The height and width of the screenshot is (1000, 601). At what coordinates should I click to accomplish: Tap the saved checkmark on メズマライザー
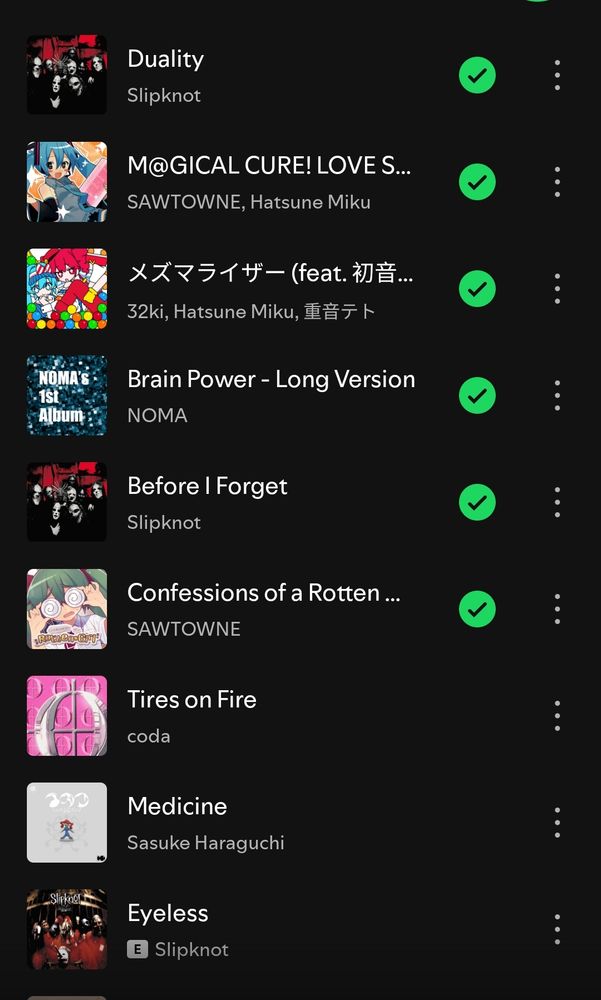tap(477, 289)
